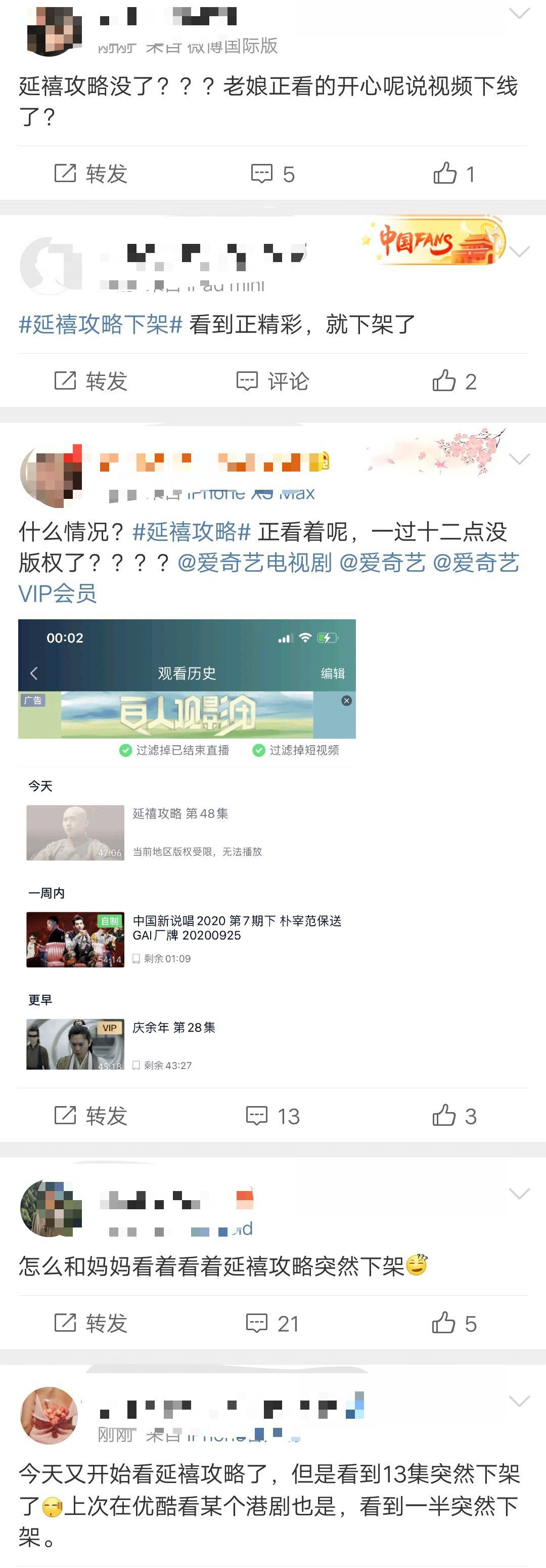Repost the 和妈妈看着延禧攻略 post
This screenshot has width=546, height=1568.
90,1323
